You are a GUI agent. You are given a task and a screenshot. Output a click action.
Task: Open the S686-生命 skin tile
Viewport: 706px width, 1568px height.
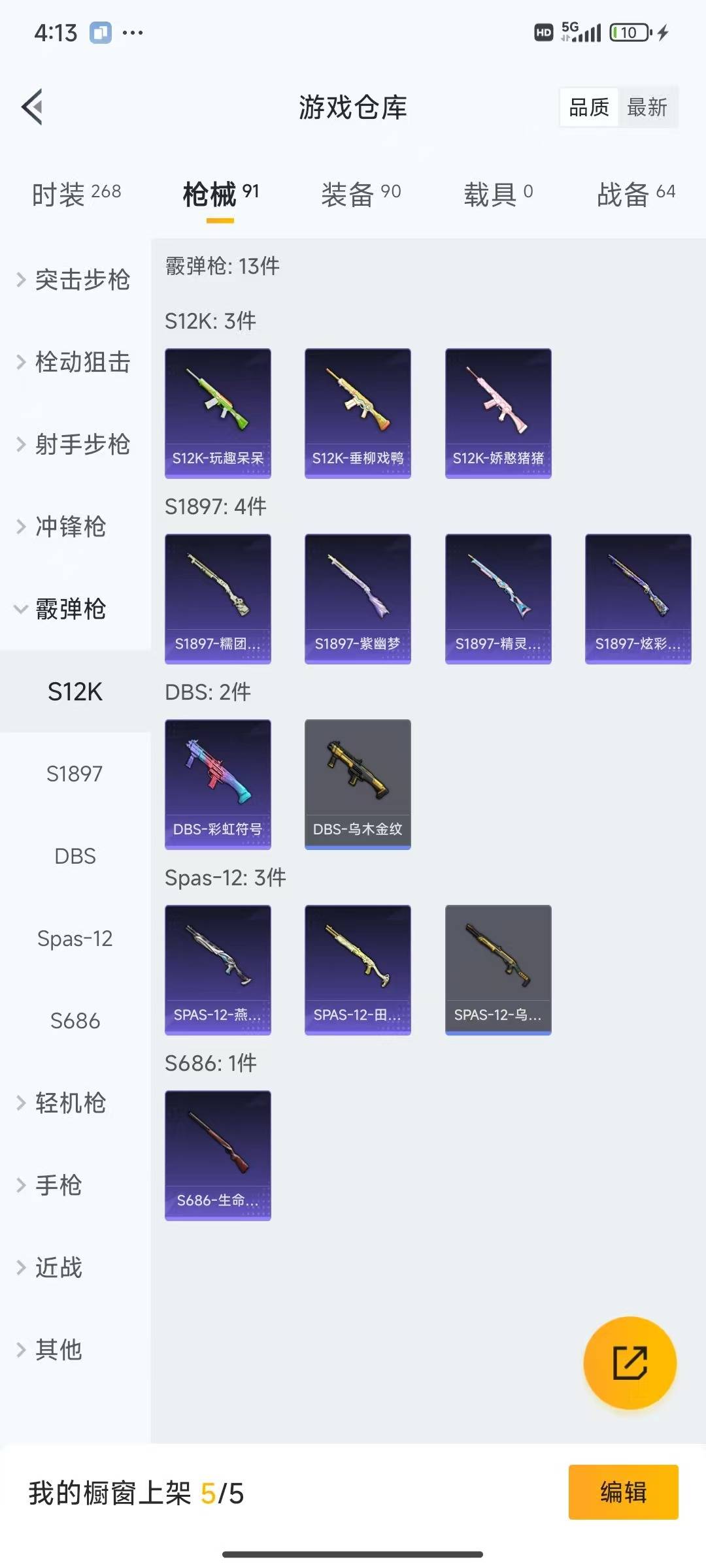[x=218, y=1155]
